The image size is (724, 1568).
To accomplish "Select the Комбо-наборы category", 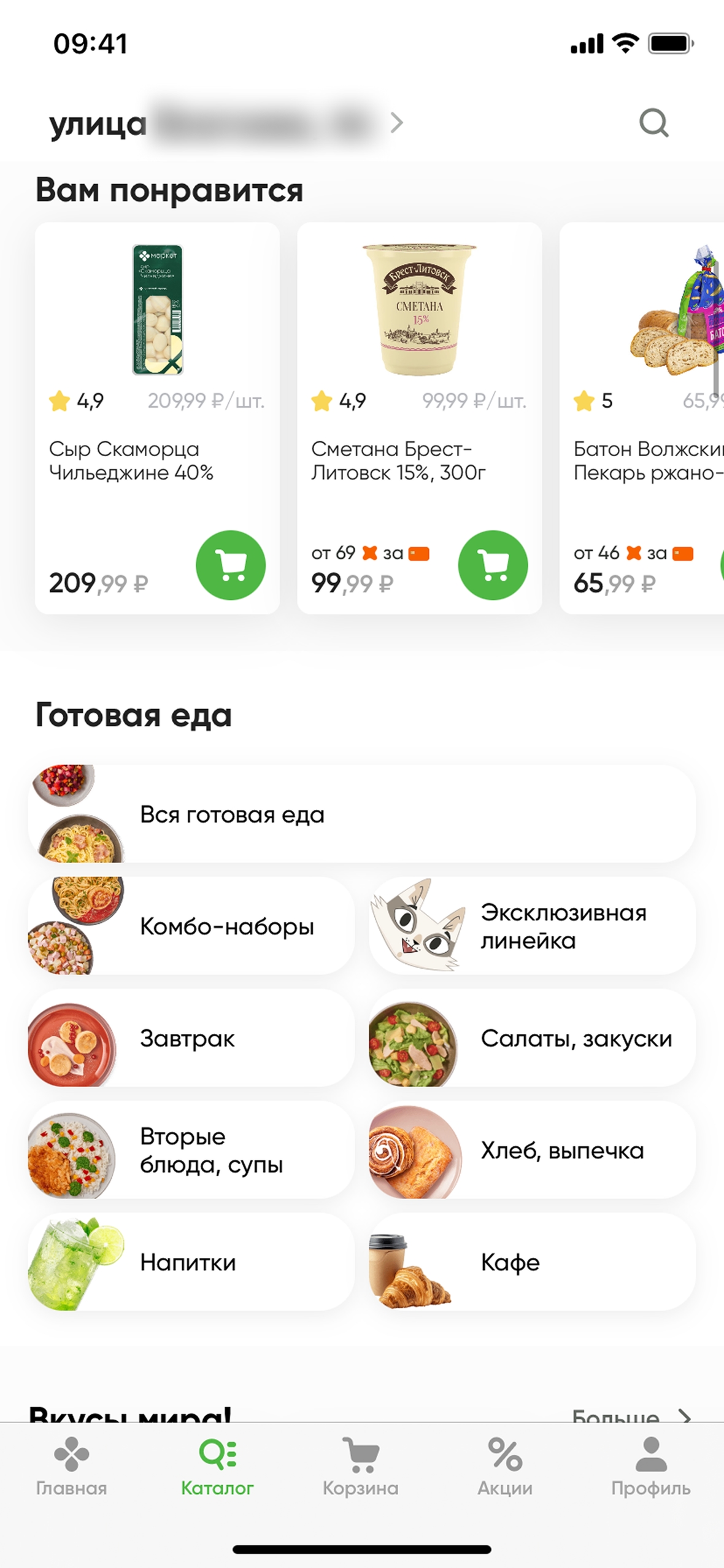I will point(191,926).
